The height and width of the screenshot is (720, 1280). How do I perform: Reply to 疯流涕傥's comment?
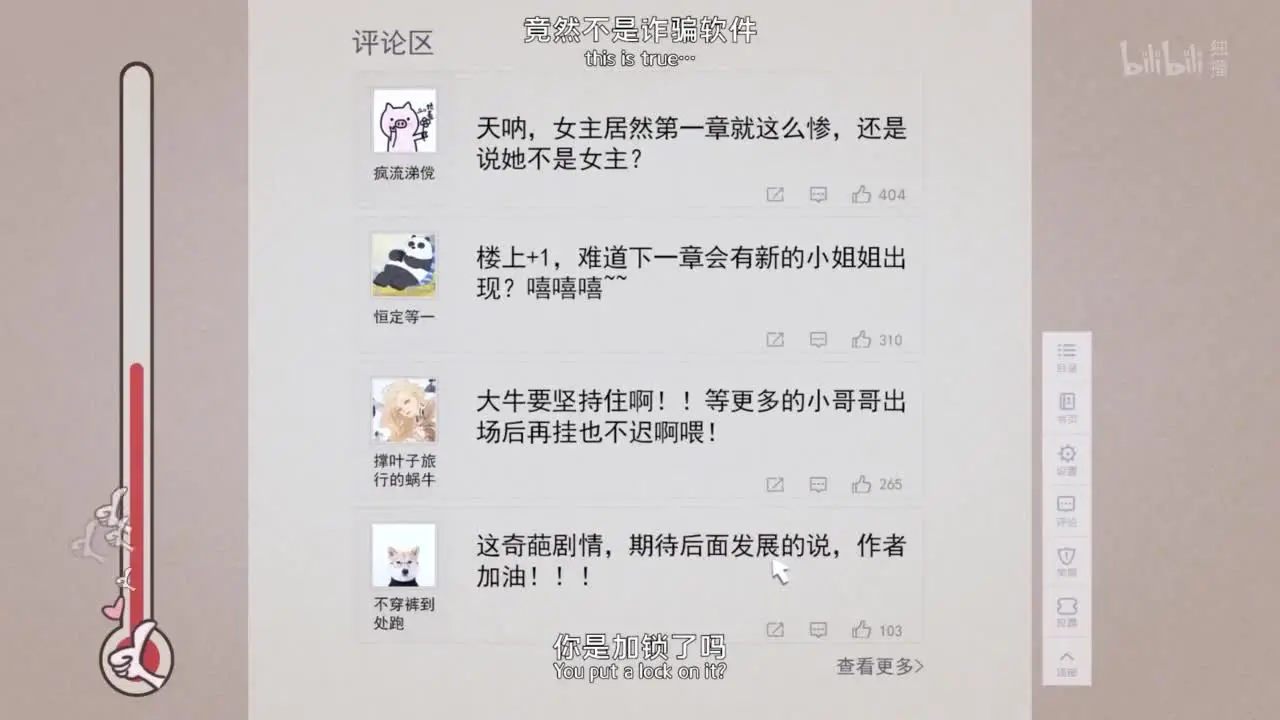tap(818, 195)
